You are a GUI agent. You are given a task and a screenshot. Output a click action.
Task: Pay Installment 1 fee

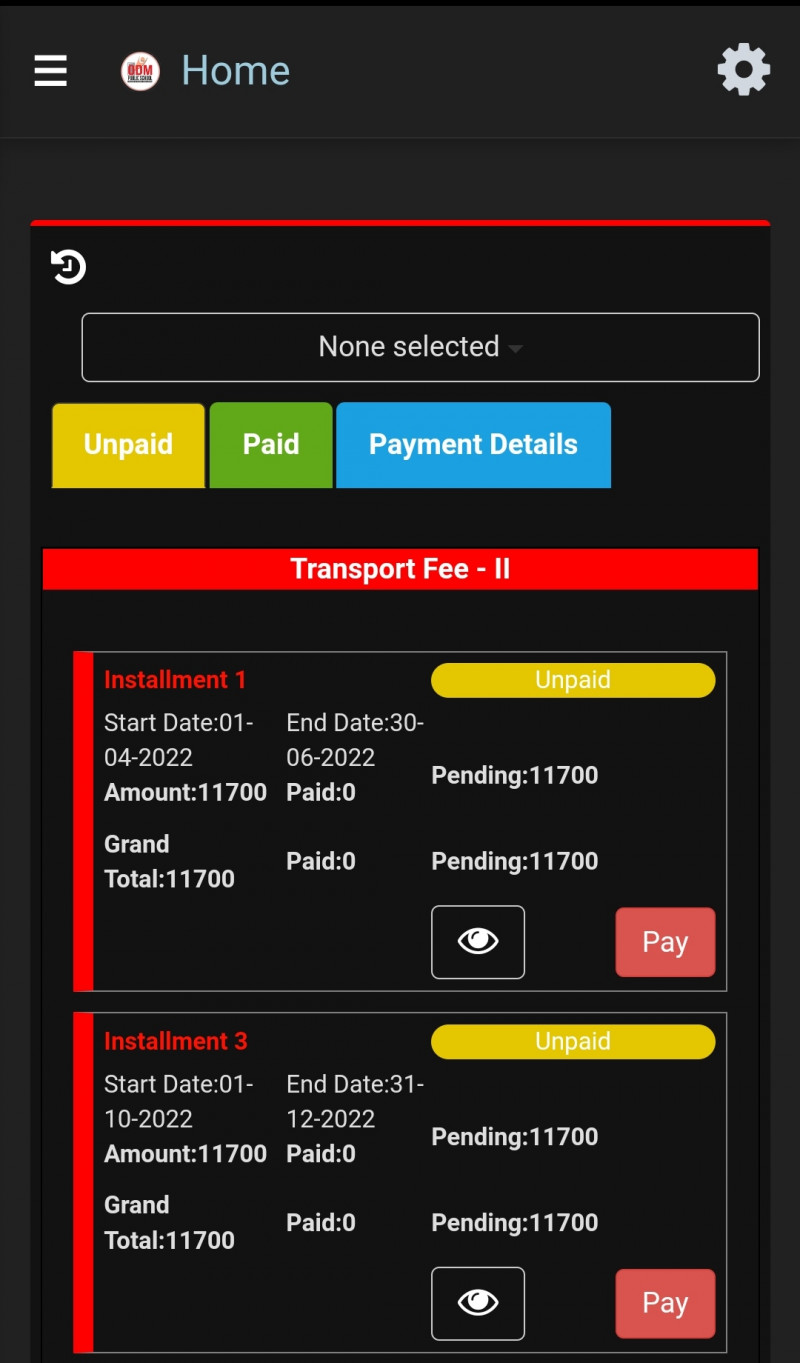pos(665,942)
